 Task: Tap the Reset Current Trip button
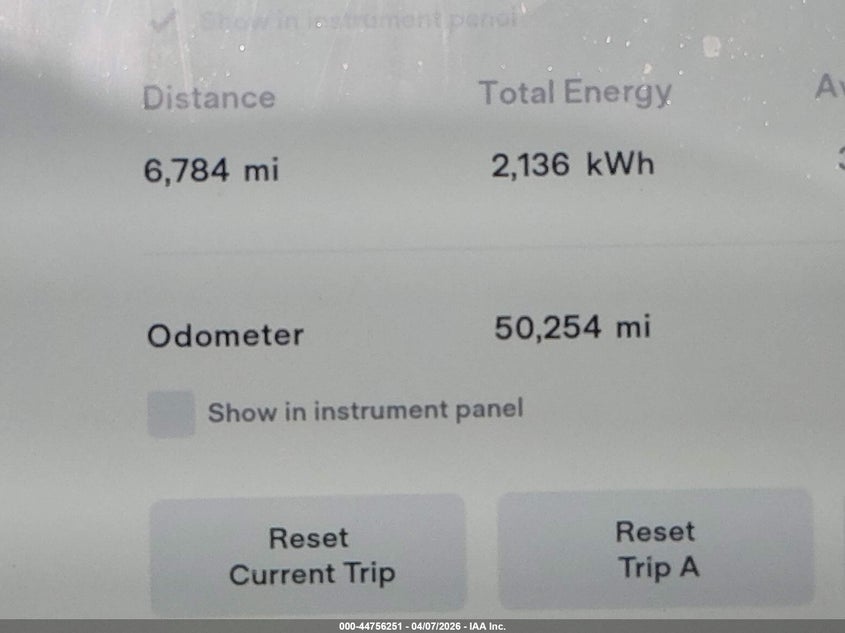tap(310, 555)
